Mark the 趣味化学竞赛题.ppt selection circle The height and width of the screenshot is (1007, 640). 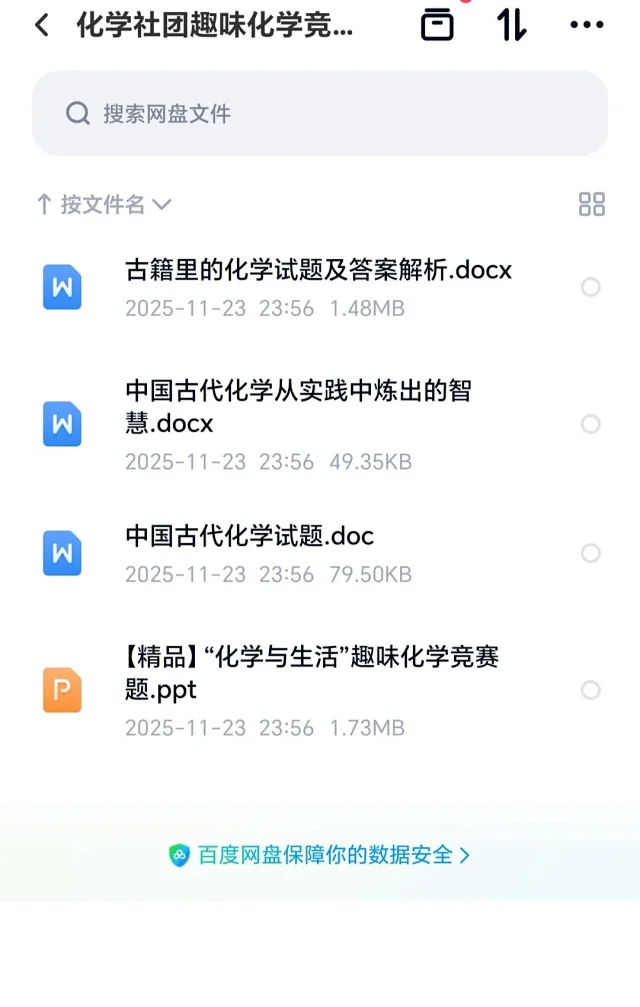[591, 690]
